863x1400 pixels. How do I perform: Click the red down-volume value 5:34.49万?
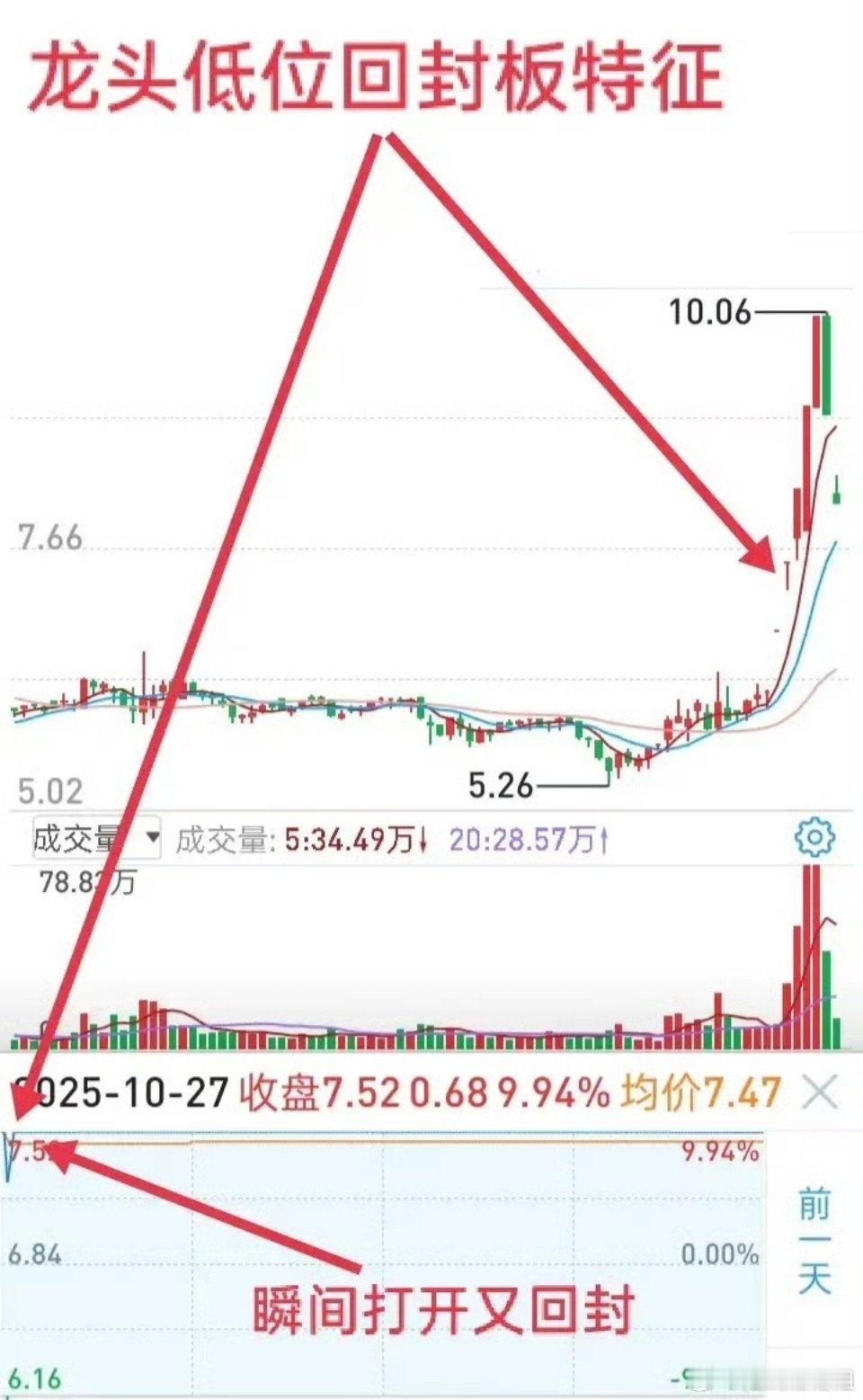(x=351, y=837)
